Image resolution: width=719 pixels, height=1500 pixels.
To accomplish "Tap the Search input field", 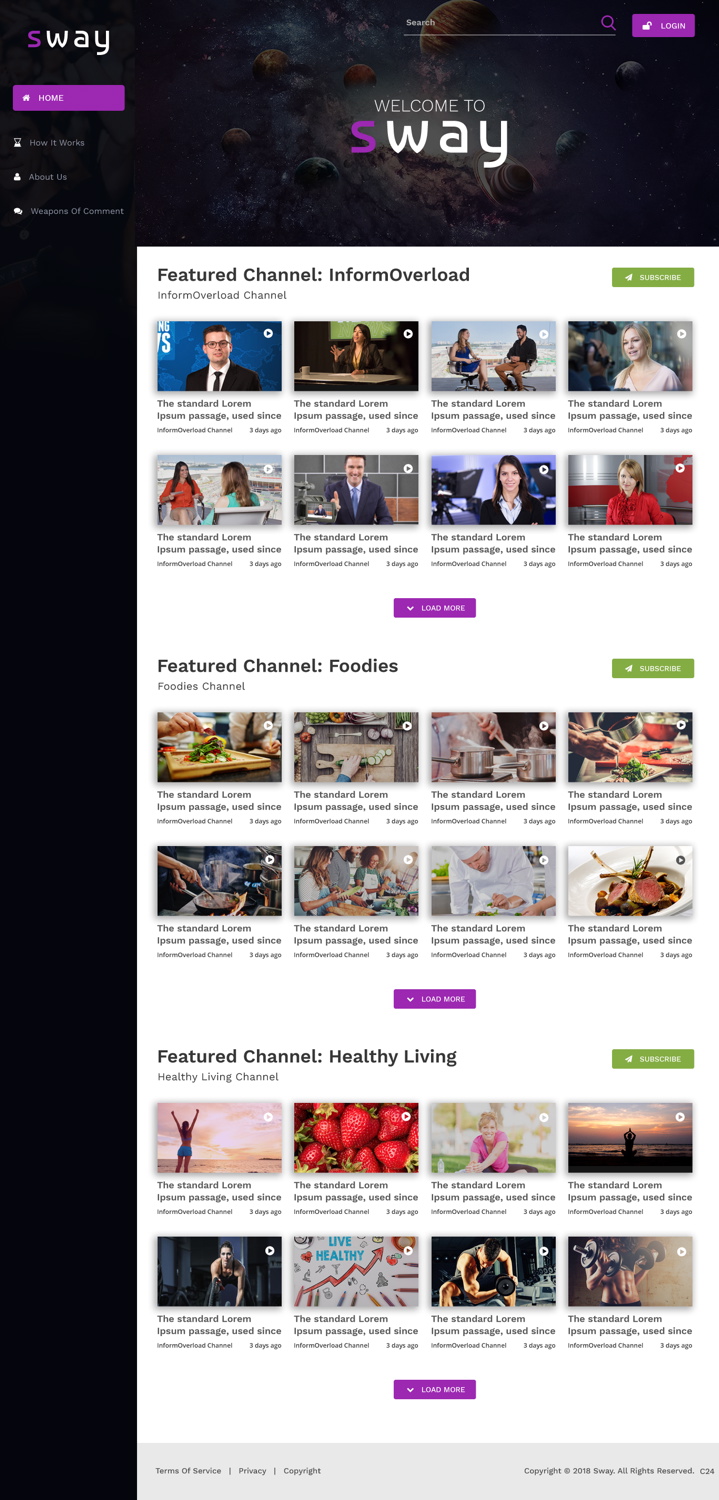I will click(x=500, y=22).
